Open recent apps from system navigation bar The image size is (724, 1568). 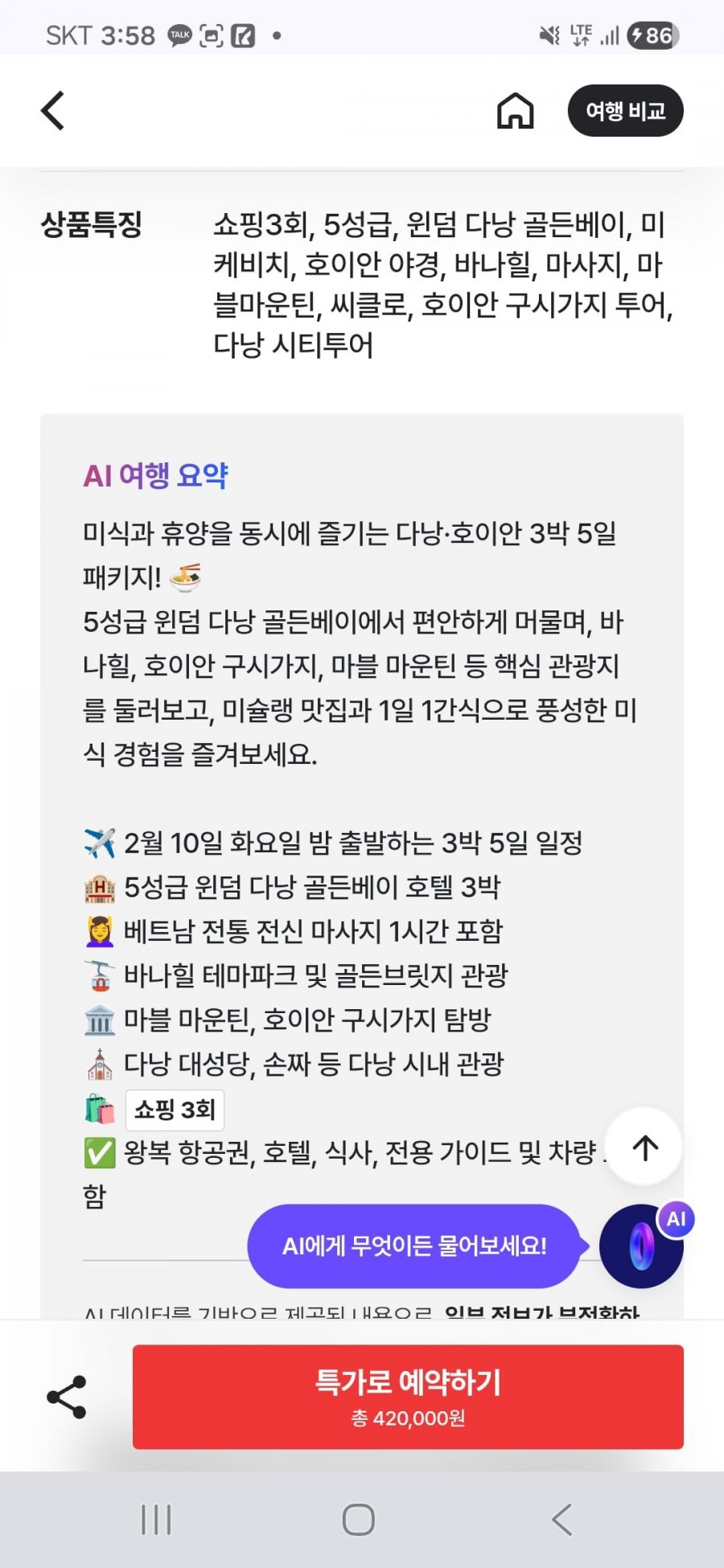(x=156, y=1520)
